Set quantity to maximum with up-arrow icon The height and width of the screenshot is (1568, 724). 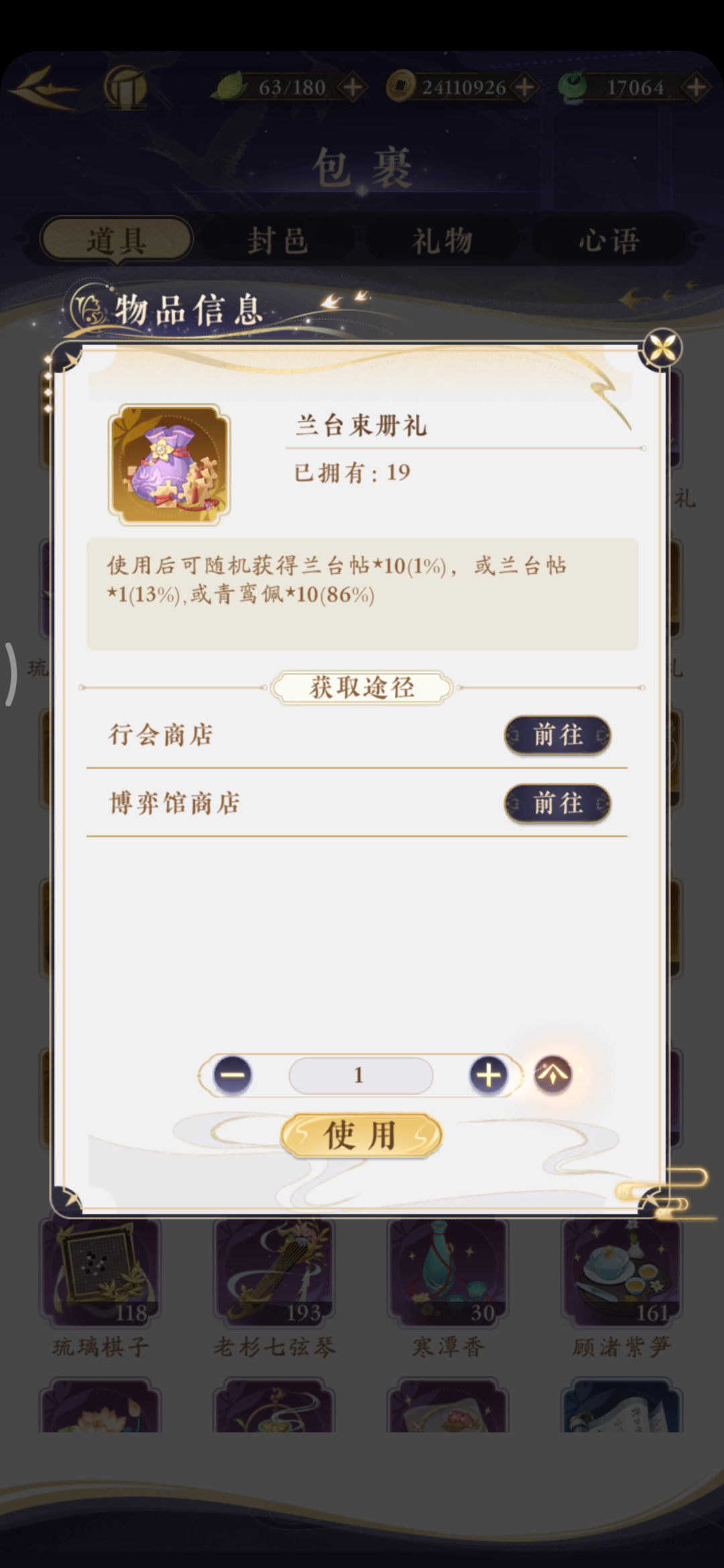click(553, 1074)
